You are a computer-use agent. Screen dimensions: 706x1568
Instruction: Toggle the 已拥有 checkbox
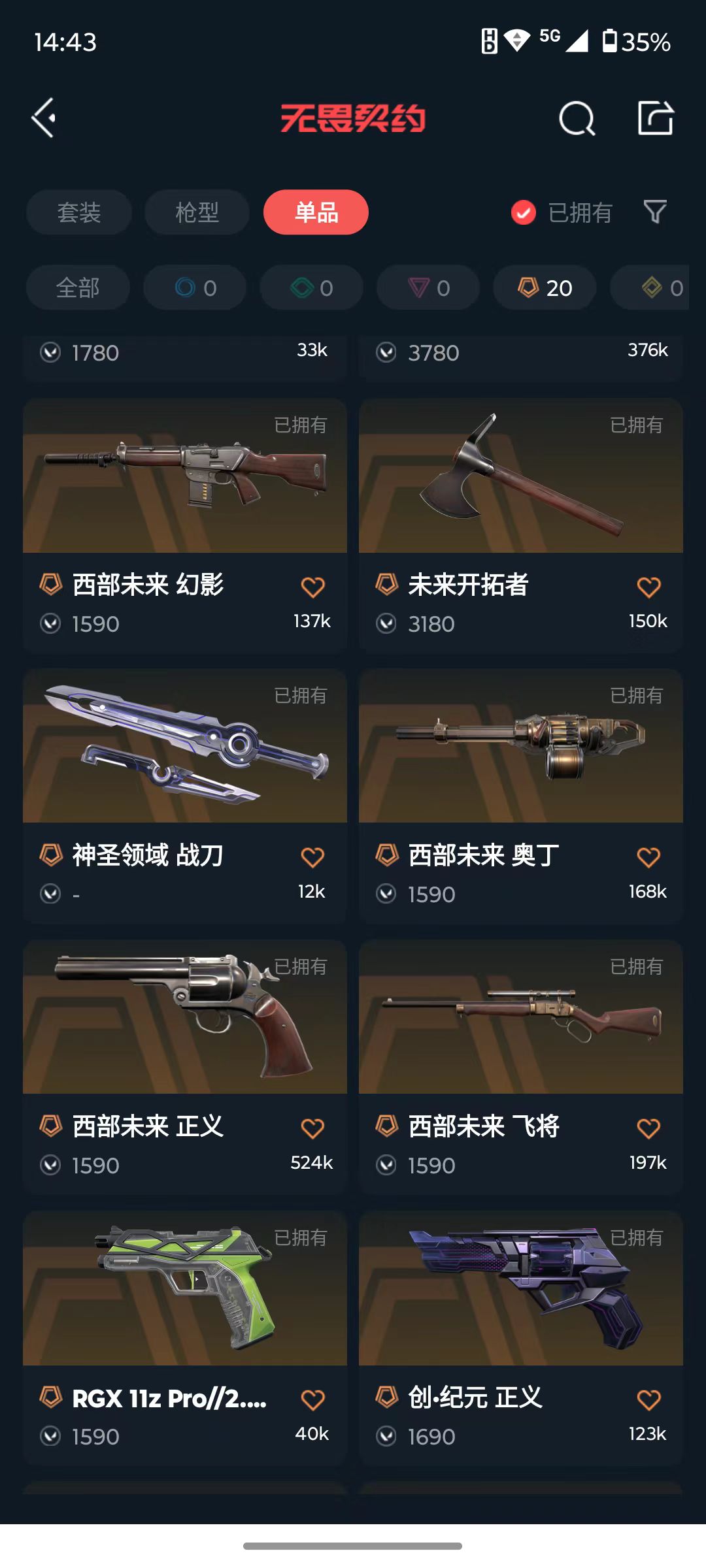[524, 212]
